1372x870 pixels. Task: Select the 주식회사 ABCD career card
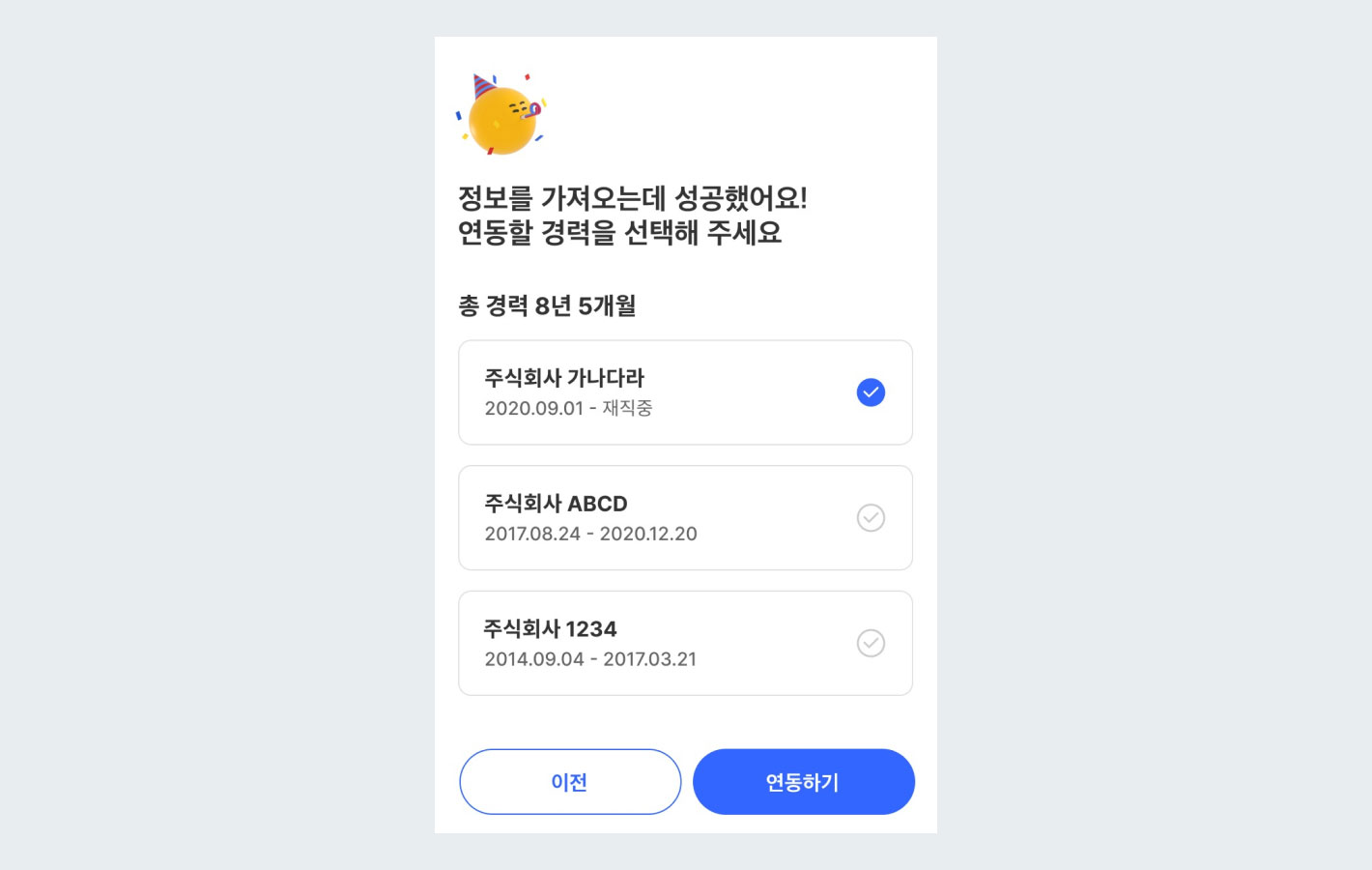pyautogui.click(x=871, y=518)
